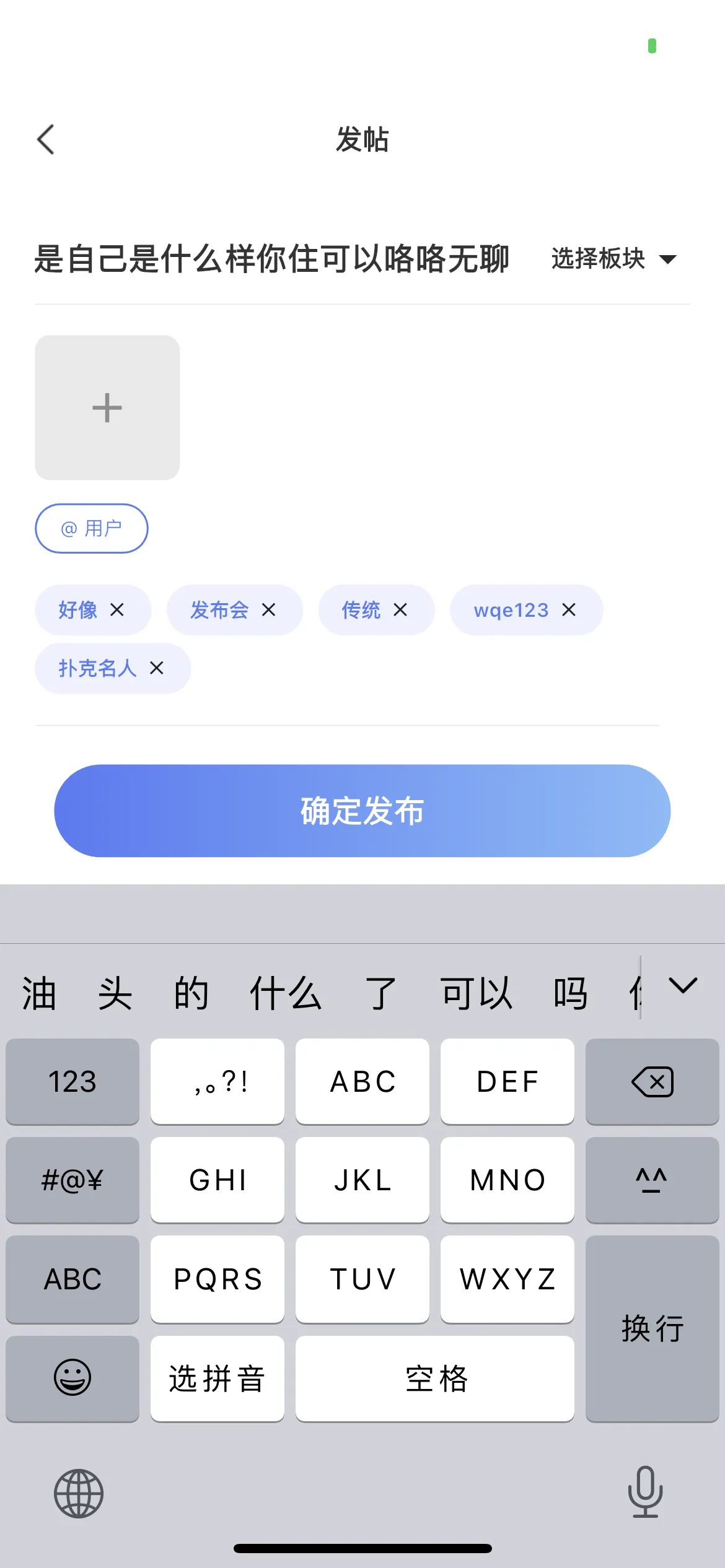Tap the back arrow icon
This screenshot has height=1568, width=725.
click(x=46, y=139)
